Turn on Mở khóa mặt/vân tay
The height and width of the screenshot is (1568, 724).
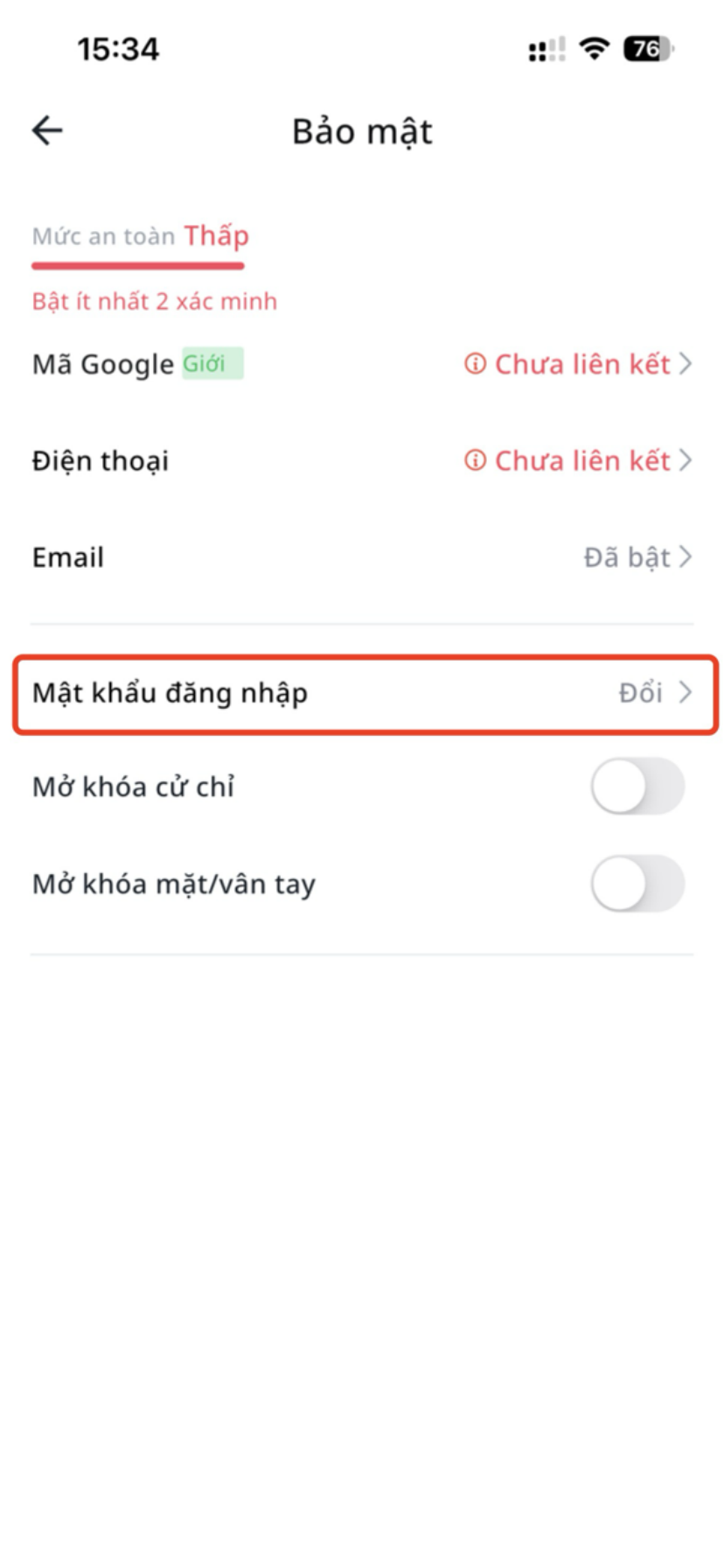[637, 884]
